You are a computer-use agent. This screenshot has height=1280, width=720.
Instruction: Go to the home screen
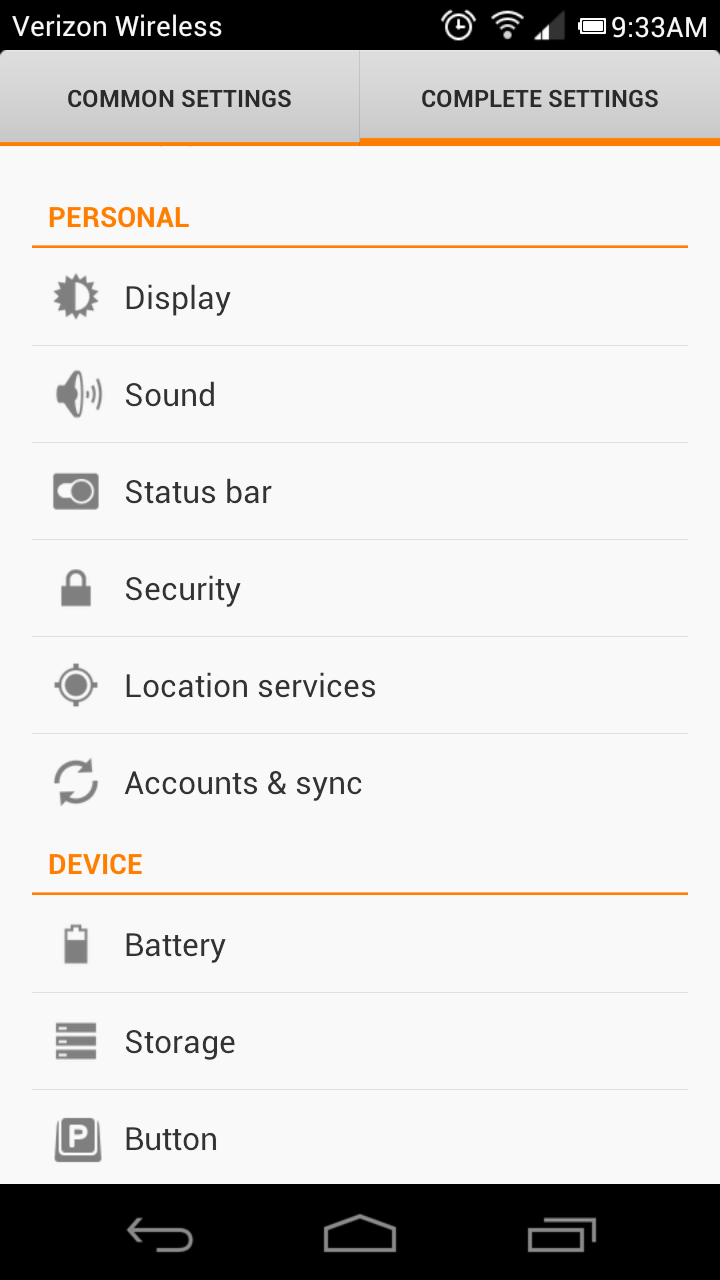[360, 1234]
